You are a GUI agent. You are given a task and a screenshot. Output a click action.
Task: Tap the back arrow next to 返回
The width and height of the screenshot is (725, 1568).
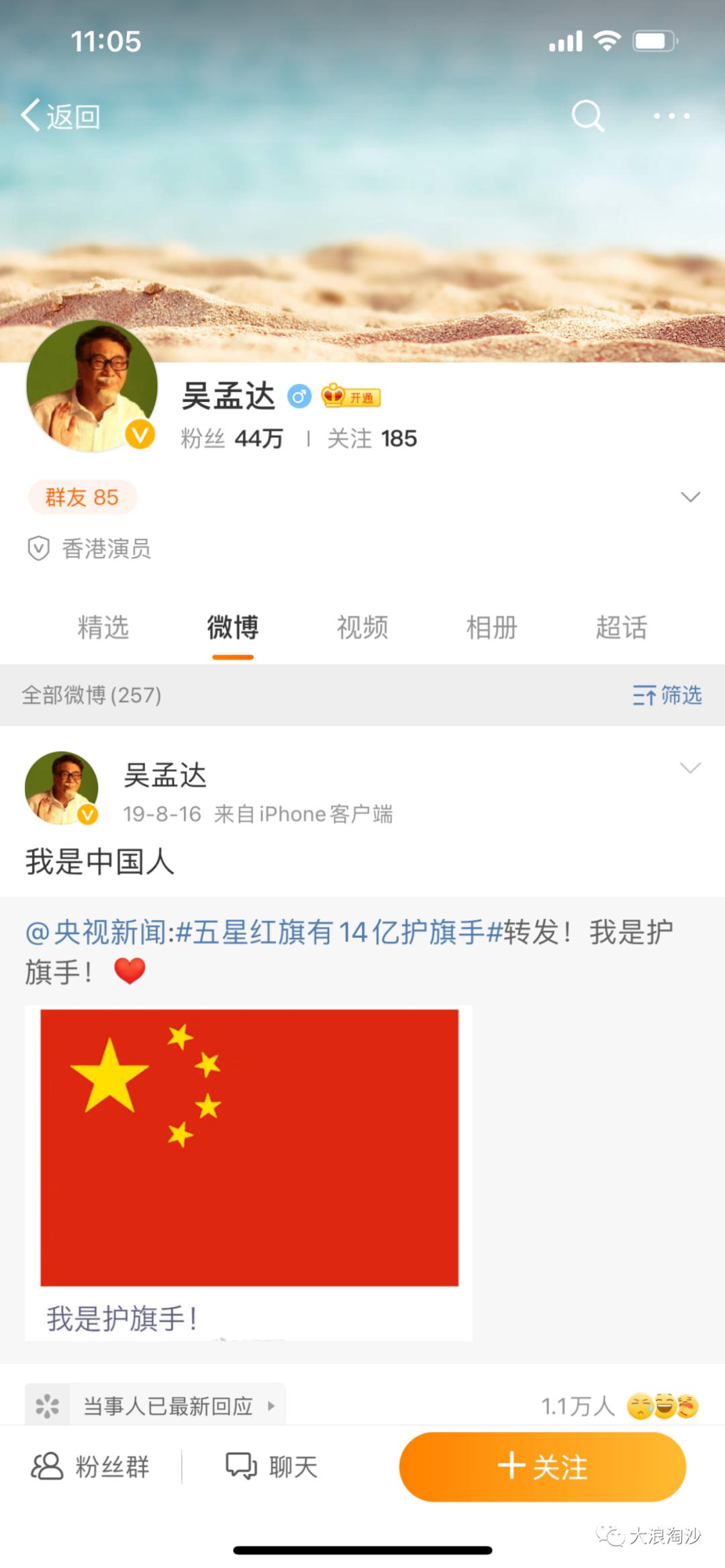(32, 115)
